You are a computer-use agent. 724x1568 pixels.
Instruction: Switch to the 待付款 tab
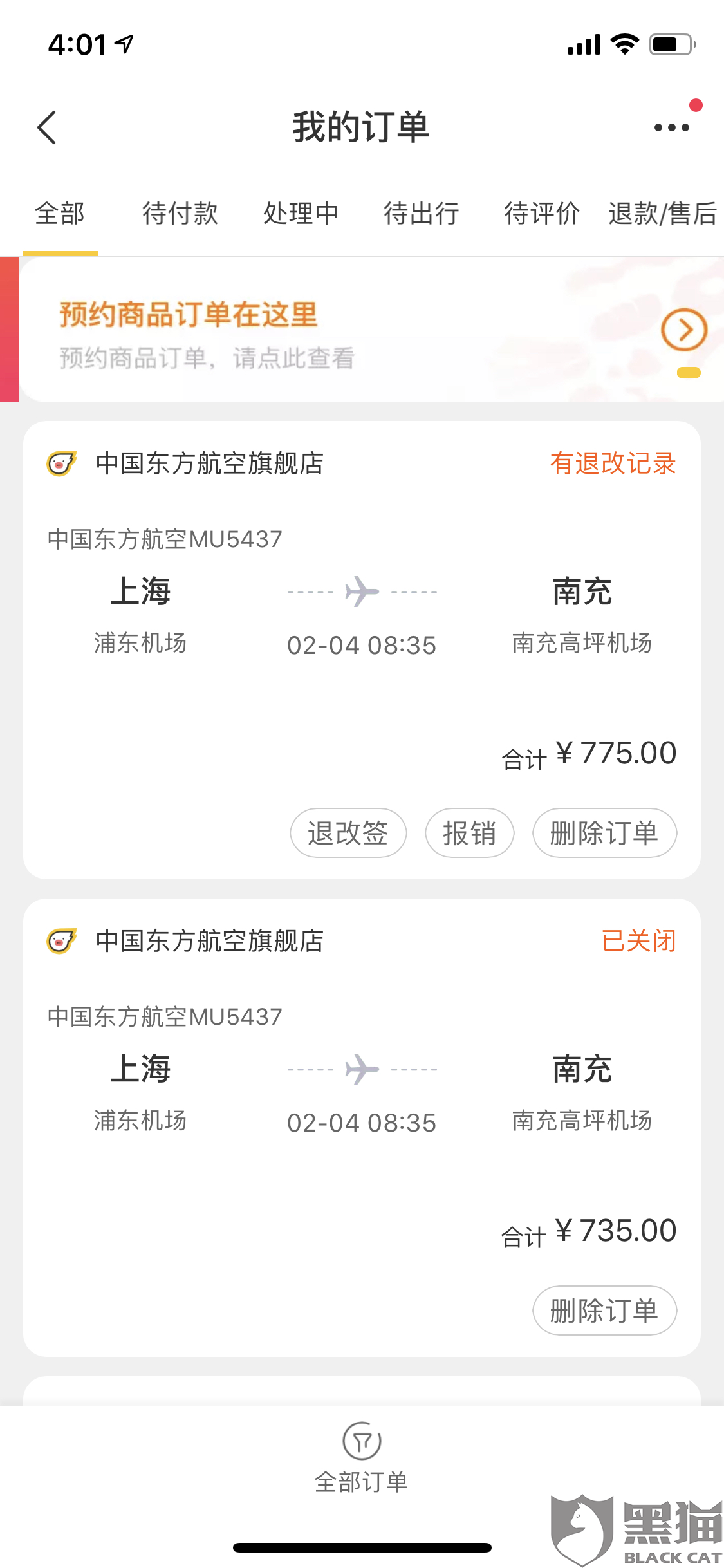(180, 214)
